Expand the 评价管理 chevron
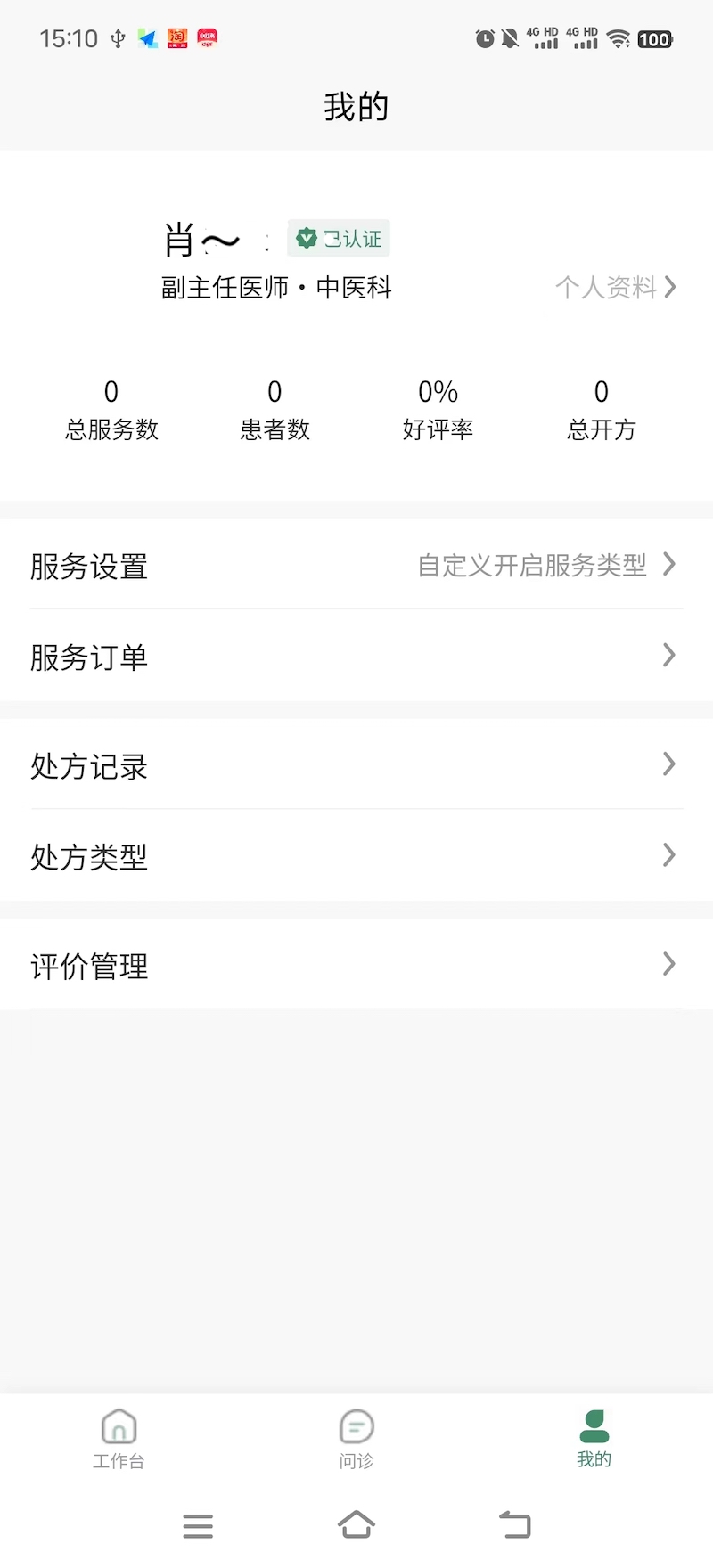Viewport: 713px width, 1568px height. 669,964
